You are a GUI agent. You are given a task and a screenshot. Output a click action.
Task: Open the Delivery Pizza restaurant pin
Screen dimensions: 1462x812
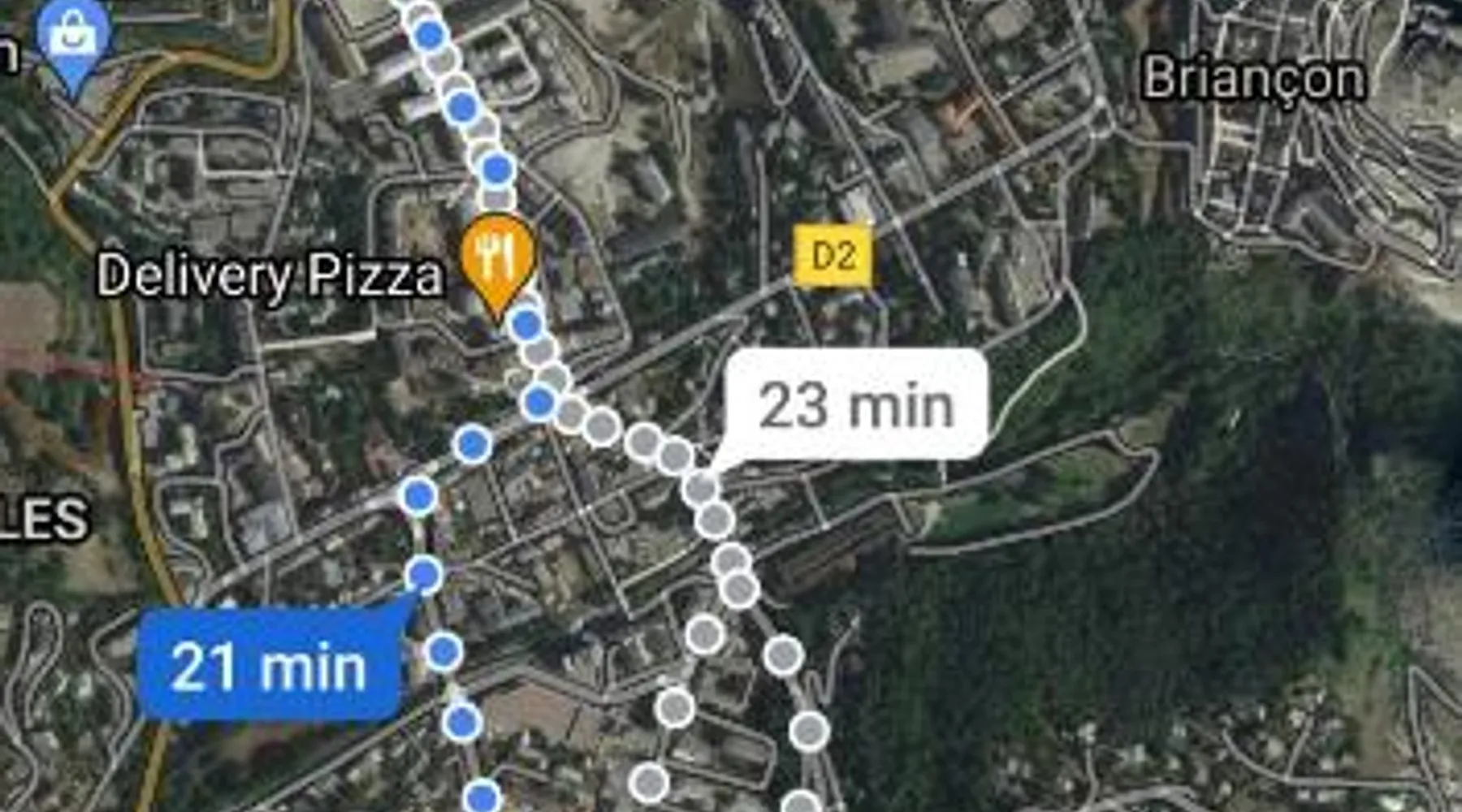497,258
